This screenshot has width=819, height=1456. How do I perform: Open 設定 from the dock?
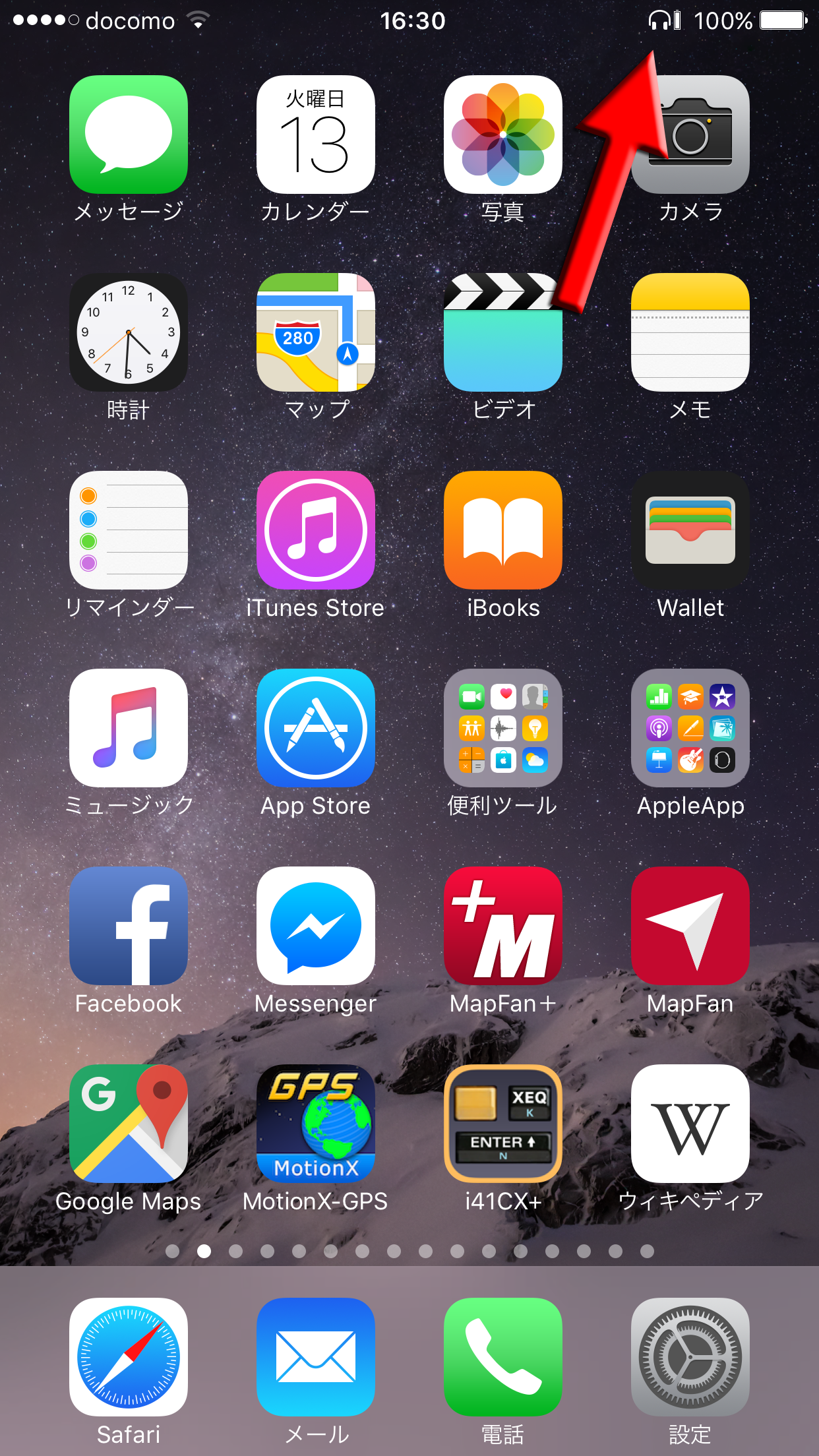pyautogui.click(x=690, y=1357)
